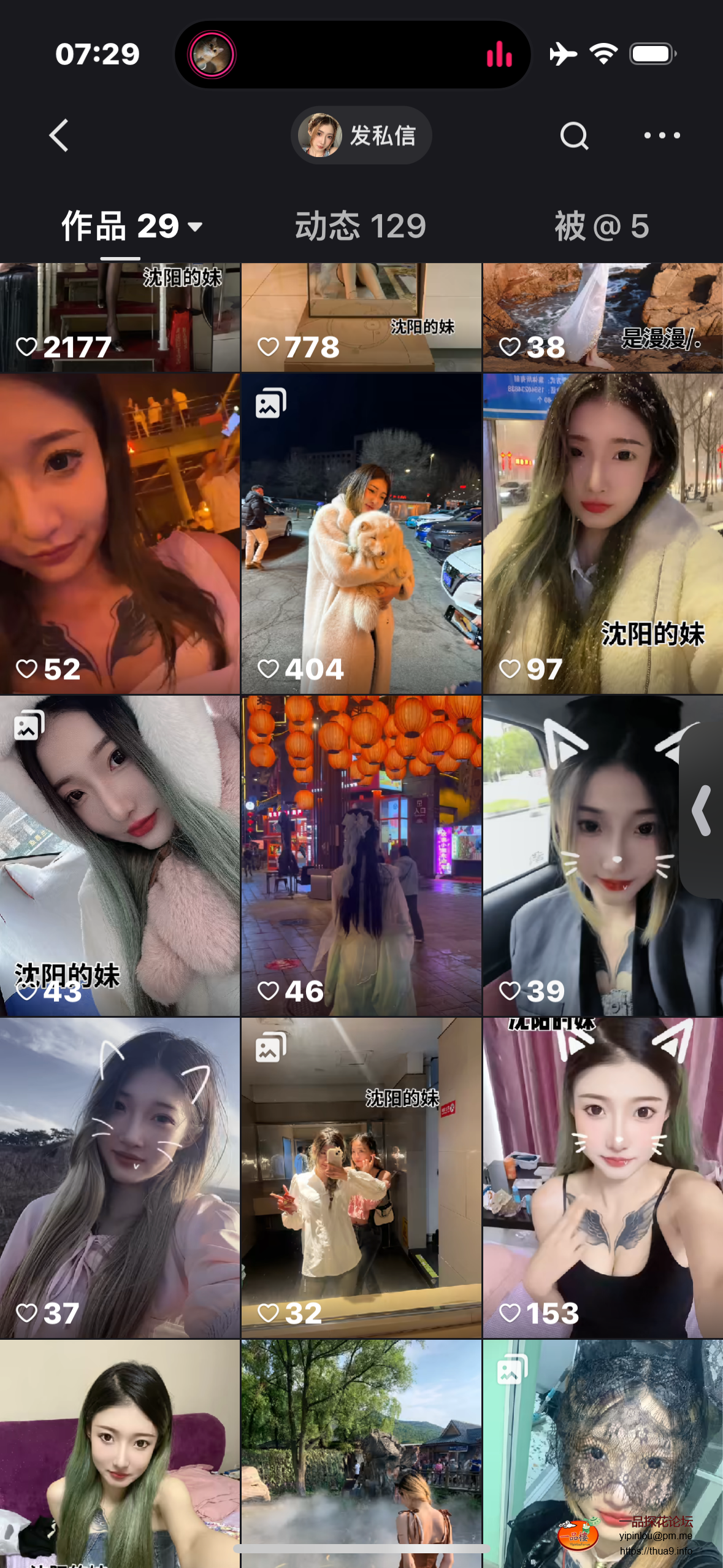
Task: Switch to the 动态 129 tab
Action: [x=361, y=226]
